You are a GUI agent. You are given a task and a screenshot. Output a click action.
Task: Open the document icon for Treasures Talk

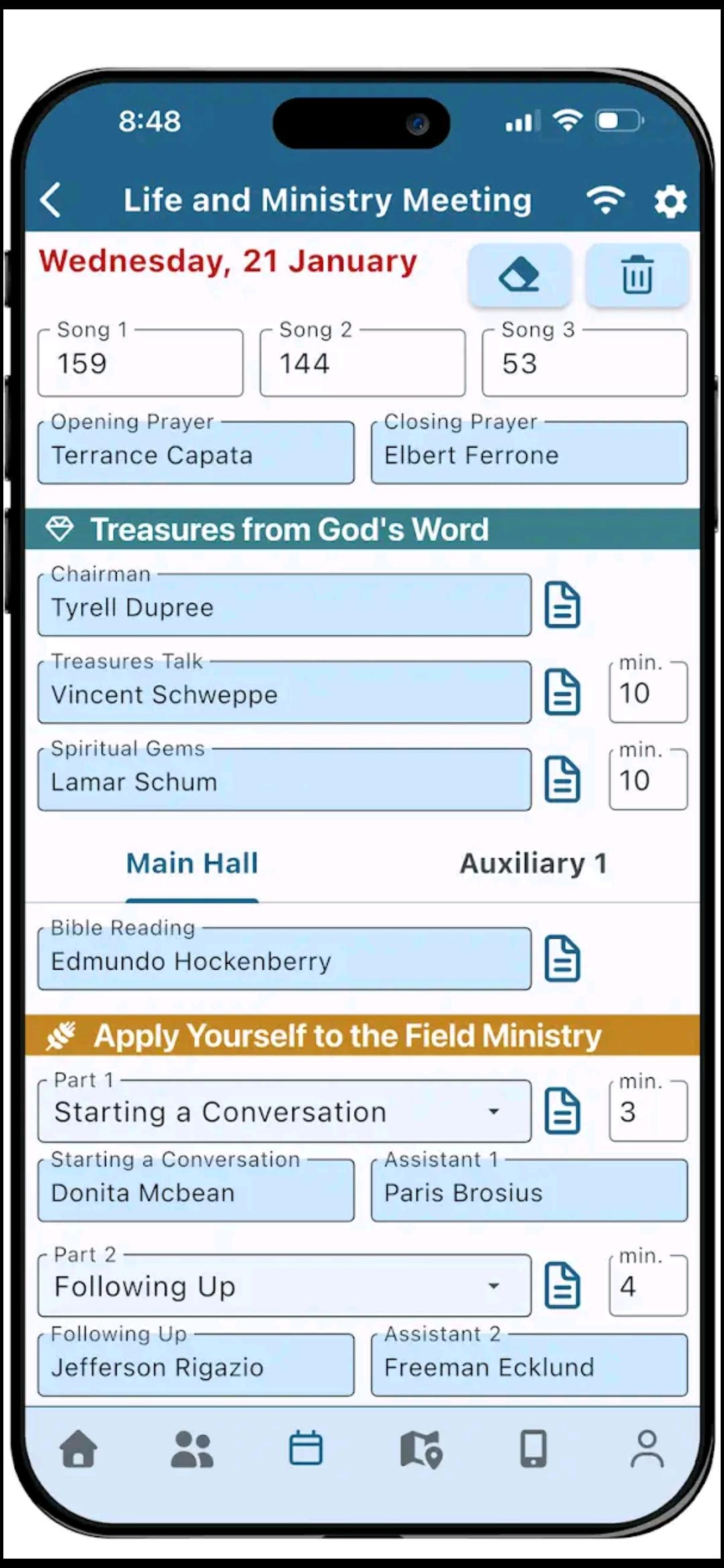point(562,692)
